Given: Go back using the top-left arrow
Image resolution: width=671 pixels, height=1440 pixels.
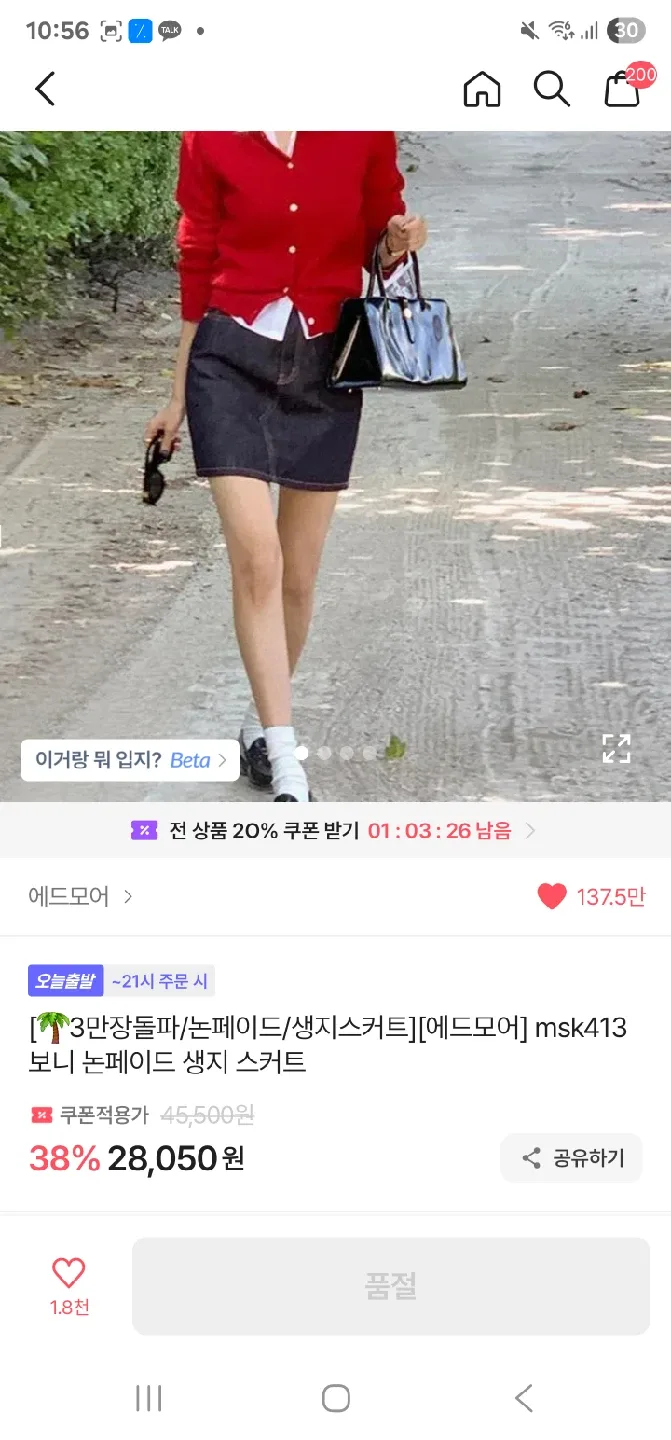Looking at the screenshot, I should click(45, 89).
